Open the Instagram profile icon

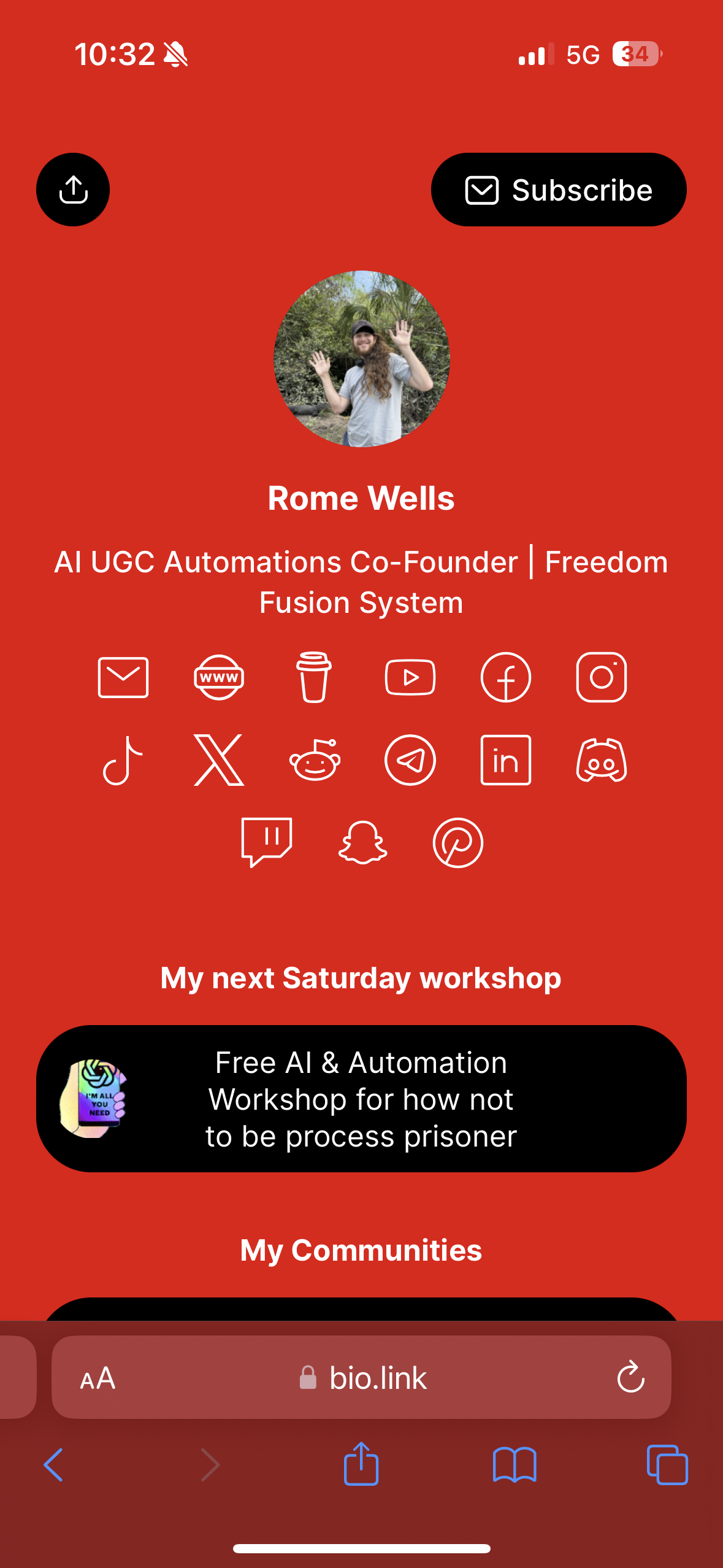602,678
